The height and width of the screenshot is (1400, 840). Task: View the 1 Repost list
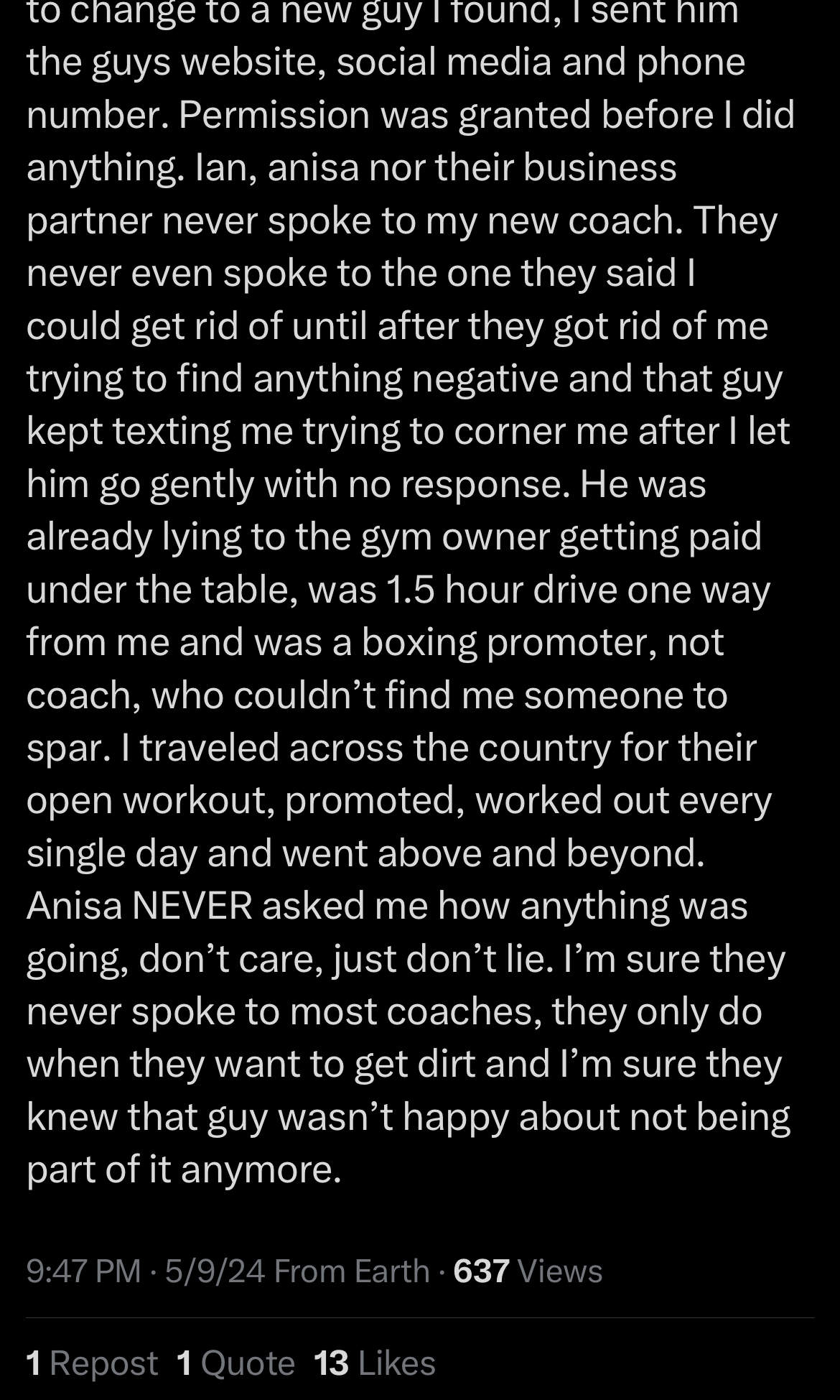click(x=92, y=1363)
